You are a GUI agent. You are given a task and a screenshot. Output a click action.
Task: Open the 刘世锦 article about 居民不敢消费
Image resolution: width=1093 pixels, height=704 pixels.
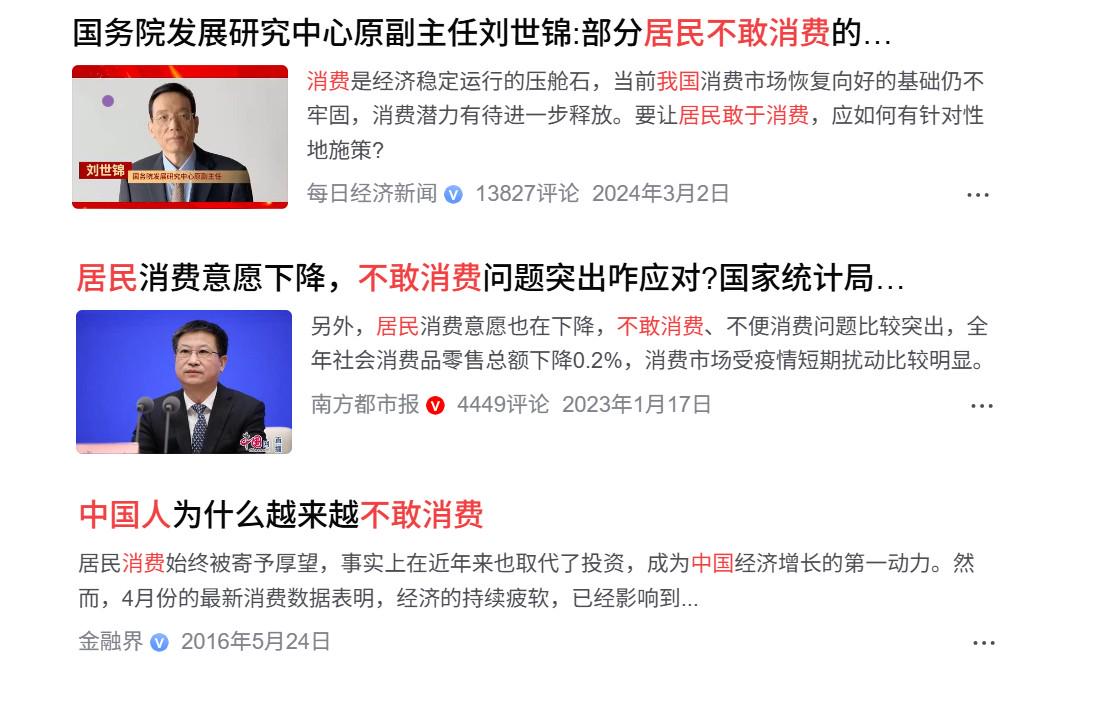(x=481, y=34)
